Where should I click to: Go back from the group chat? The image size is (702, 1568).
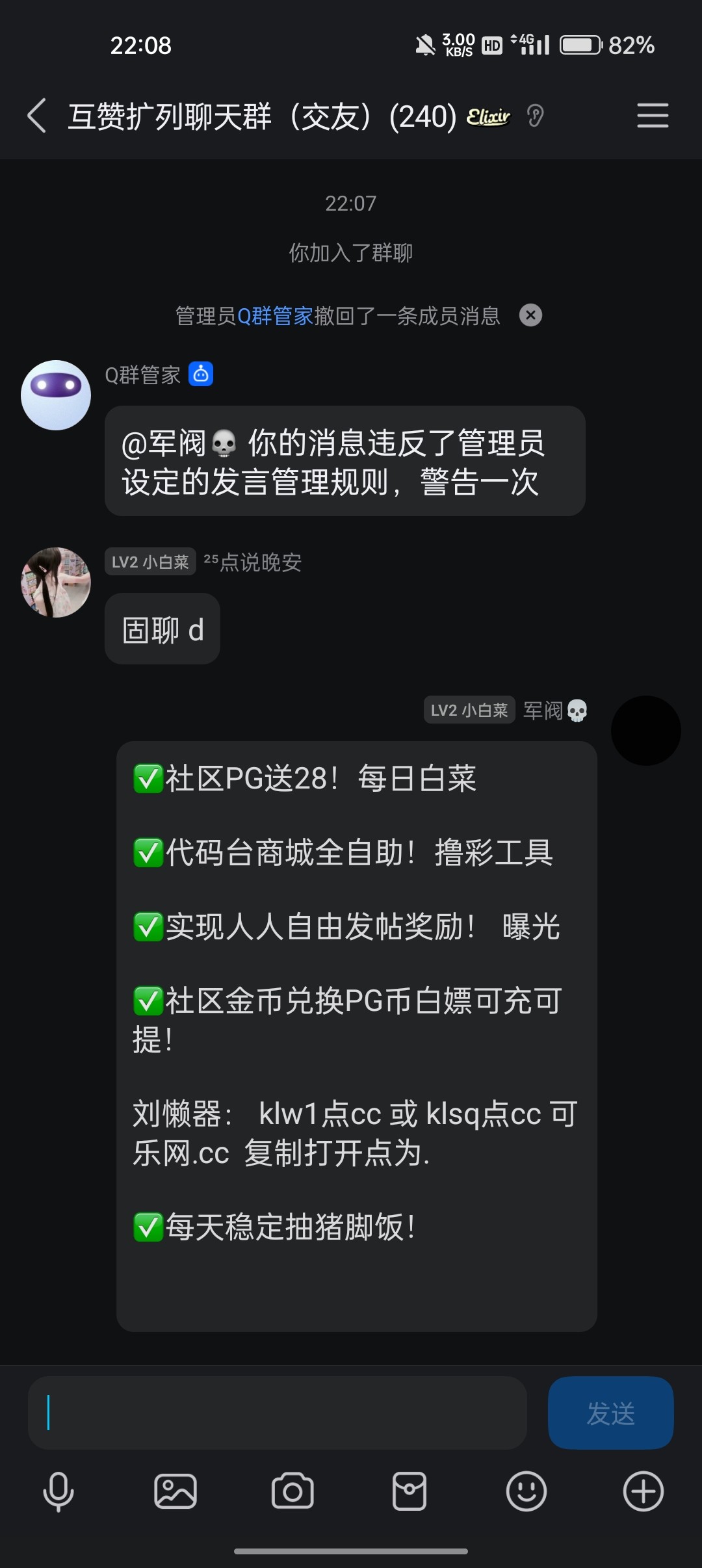click(x=37, y=116)
